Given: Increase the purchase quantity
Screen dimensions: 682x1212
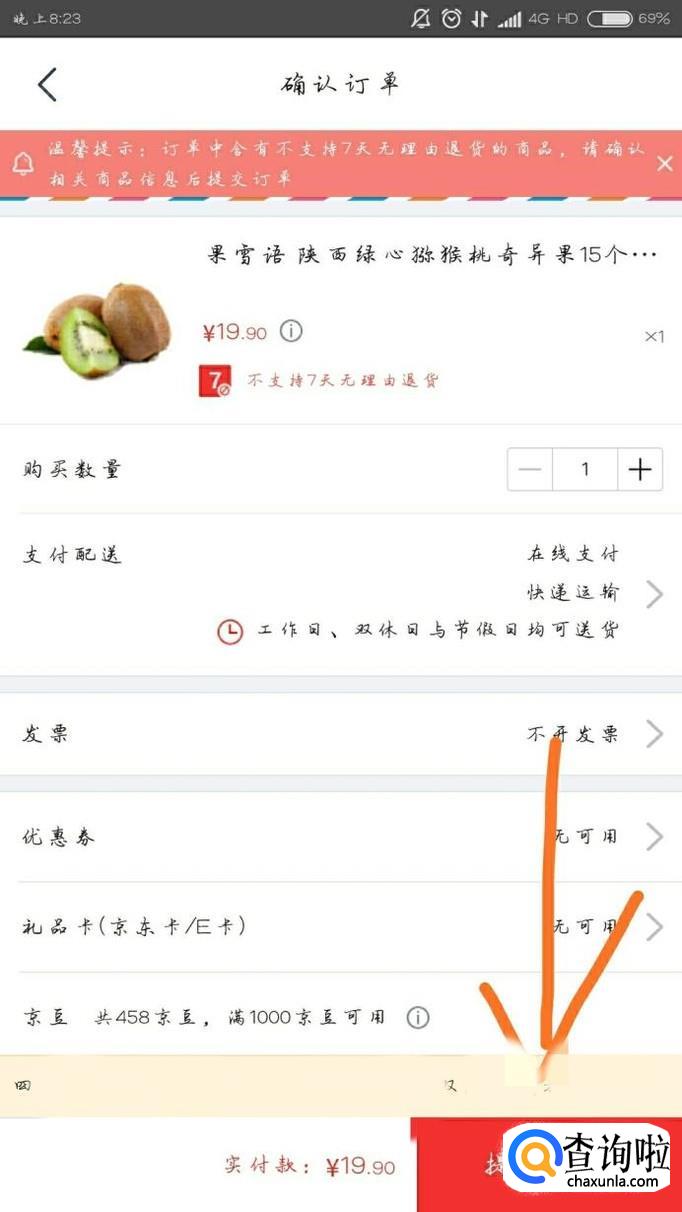Looking at the screenshot, I should pos(640,470).
